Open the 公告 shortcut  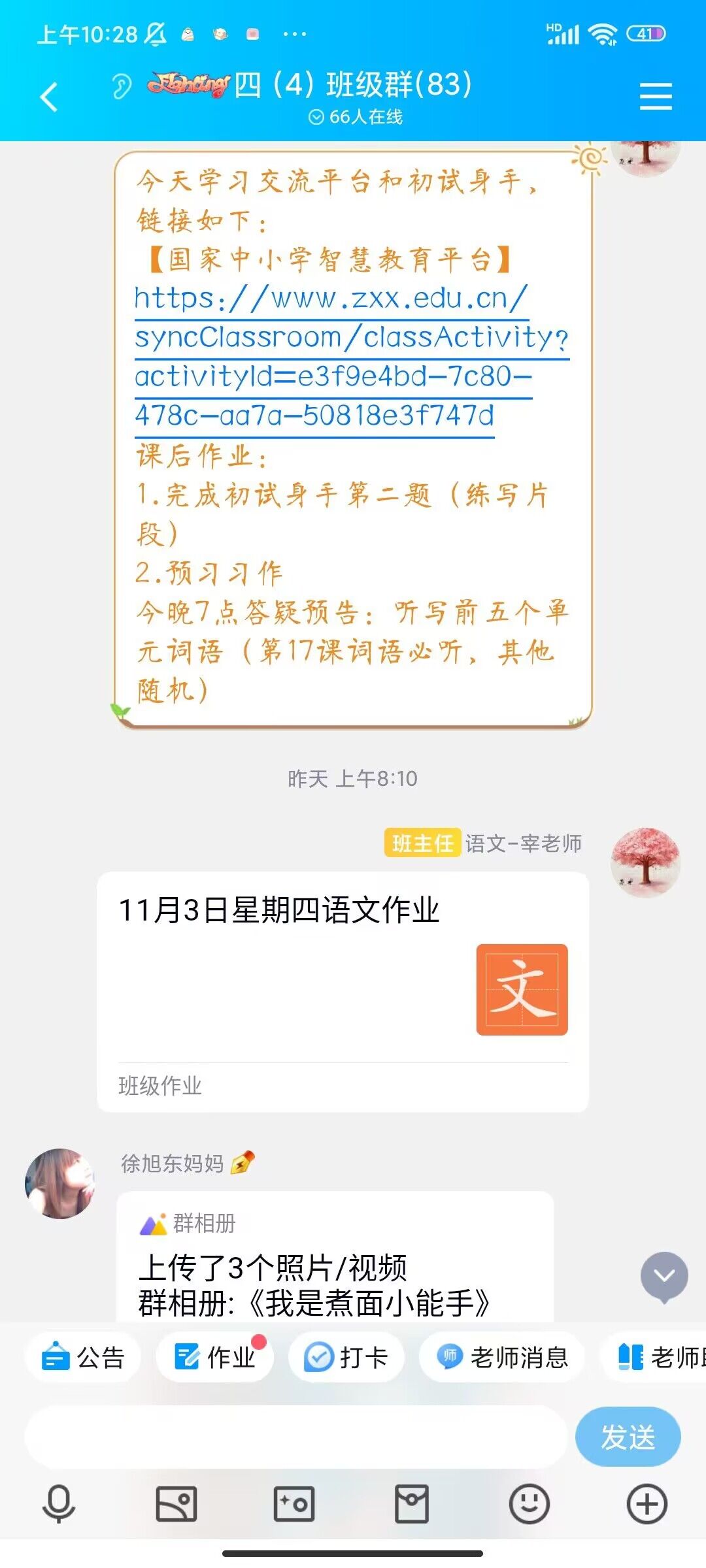pyautogui.click(x=83, y=1357)
